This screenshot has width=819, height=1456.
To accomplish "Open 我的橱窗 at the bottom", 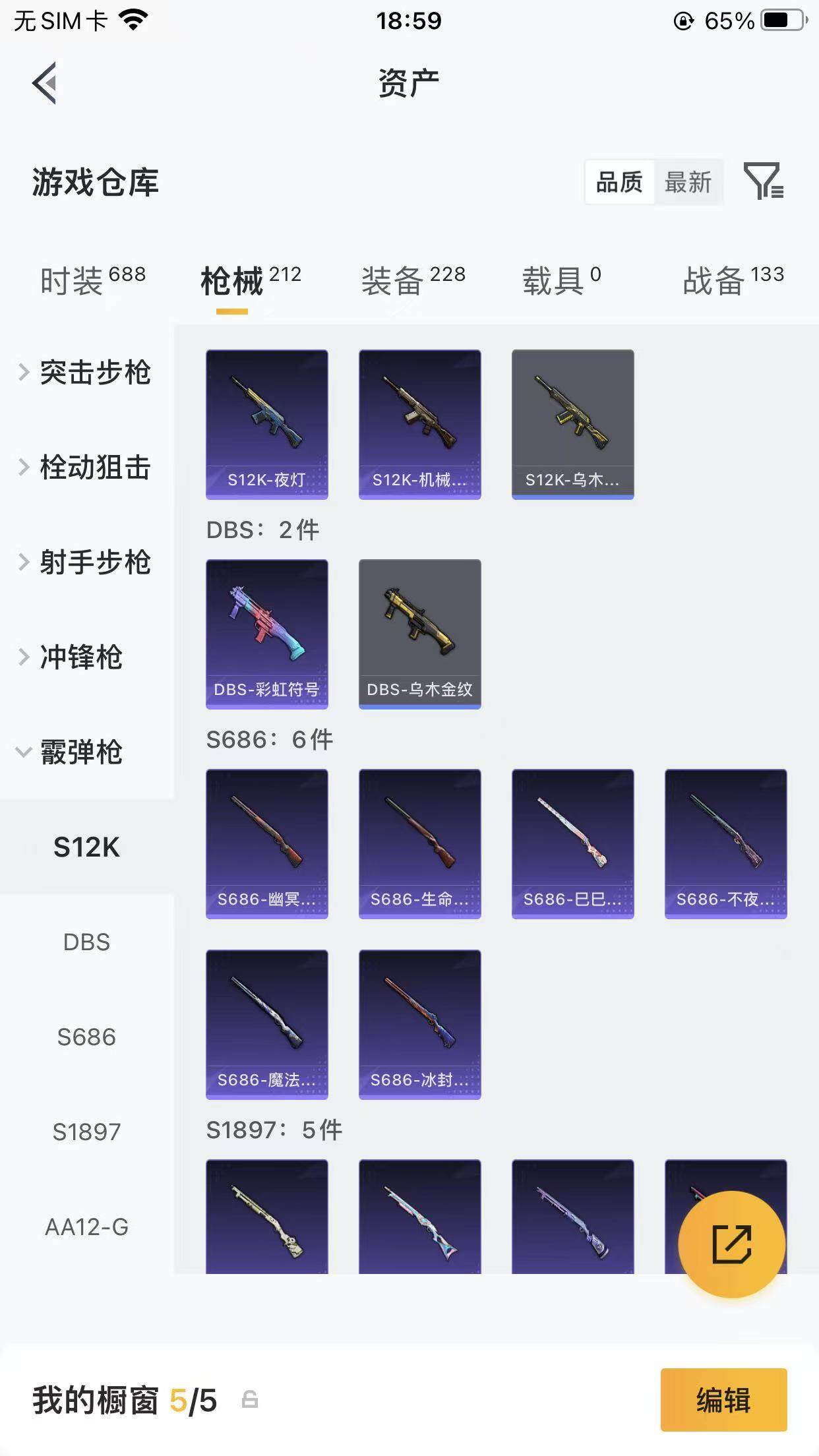I will coord(92,1401).
